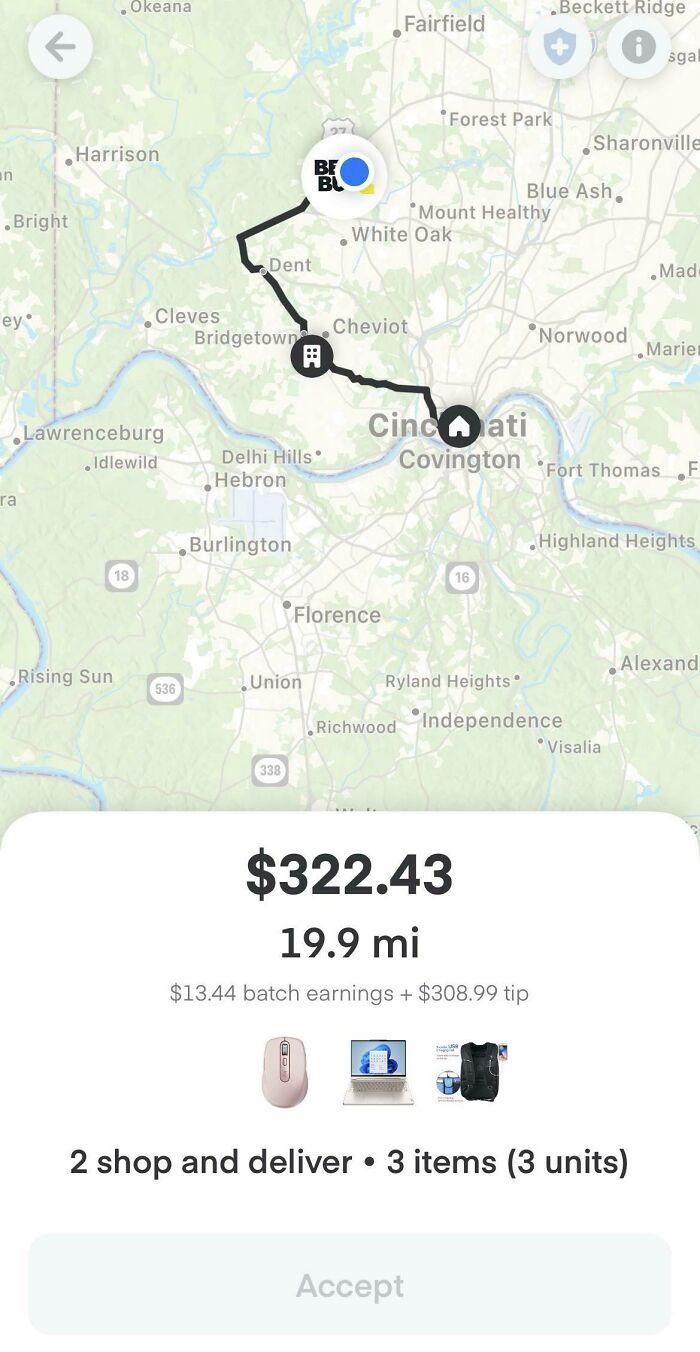Accept the $322.43 batch
The height and width of the screenshot is (1352, 700).
click(349, 1284)
